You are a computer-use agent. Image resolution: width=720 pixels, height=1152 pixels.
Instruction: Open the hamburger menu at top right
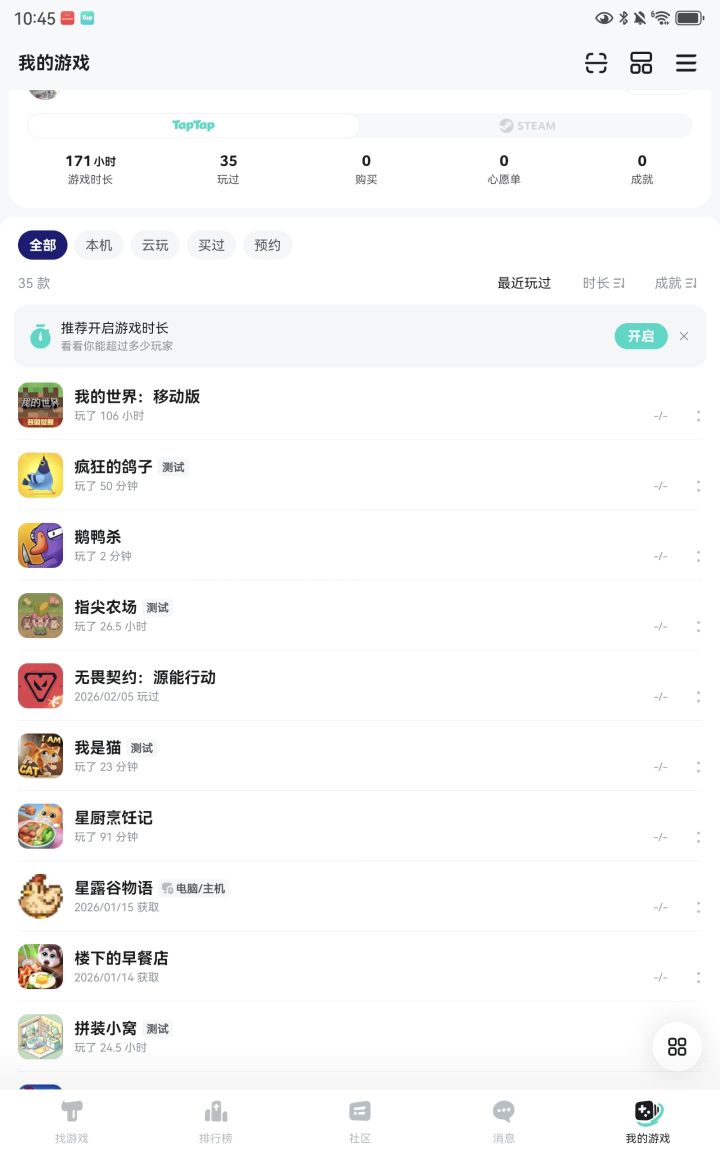point(686,62)
